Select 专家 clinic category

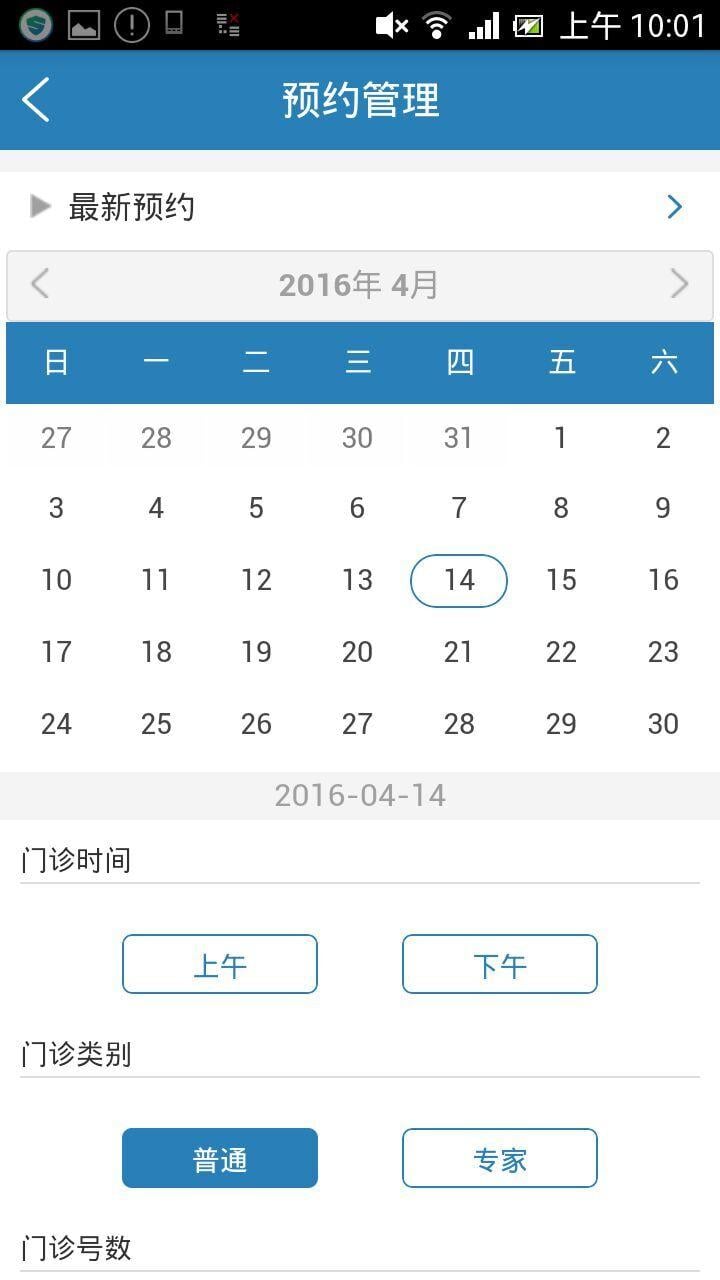[500, 1159]
